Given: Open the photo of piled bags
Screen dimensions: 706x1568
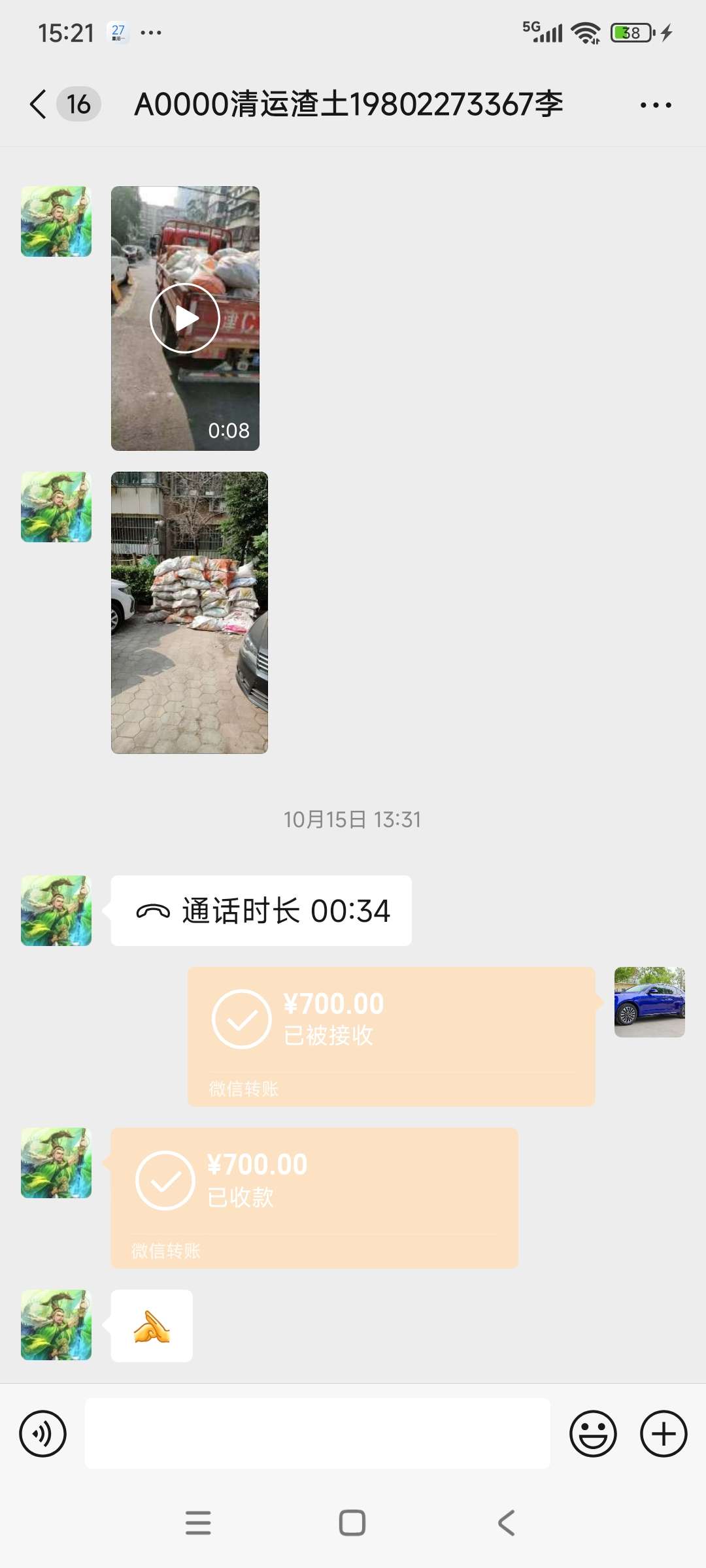Looking at the screenshot, I should (190, 612).
